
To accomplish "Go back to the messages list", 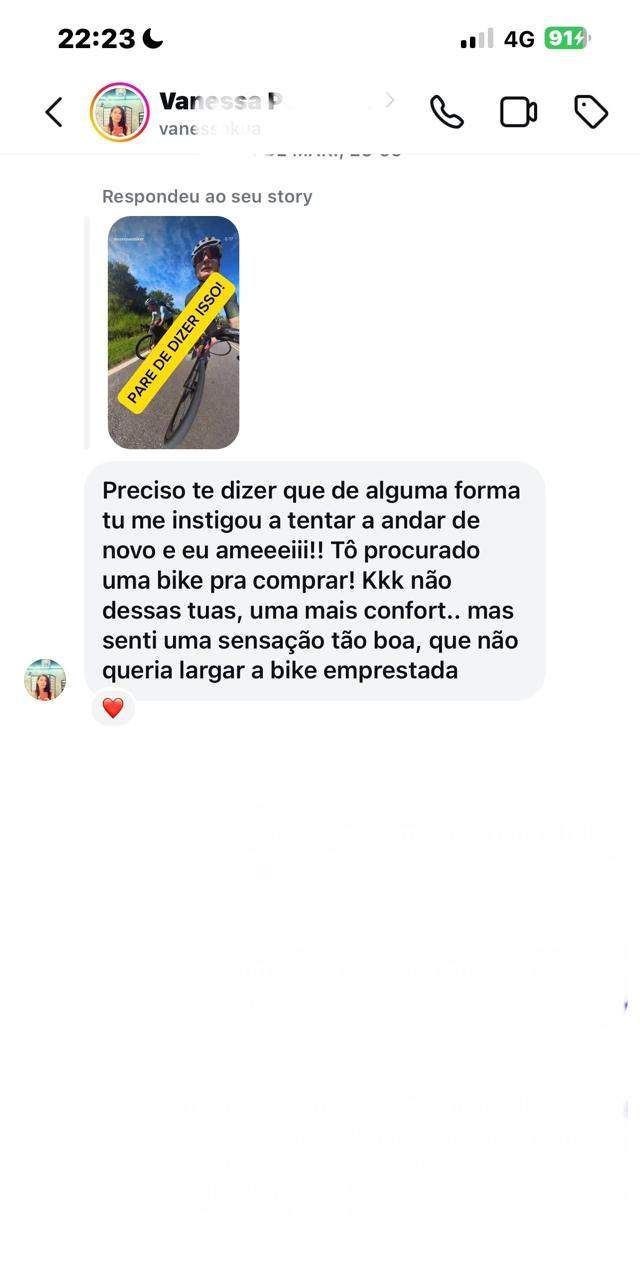I will (54, 112).
